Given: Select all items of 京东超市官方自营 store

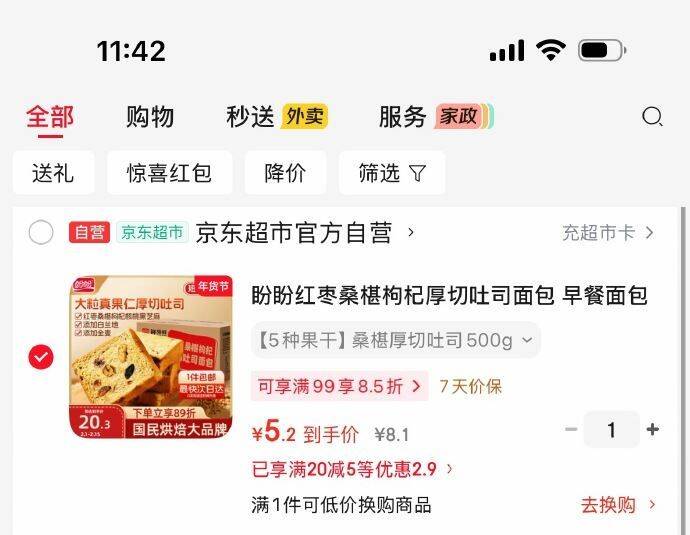Looking at the screenshot, I should (x=41, y=232).
